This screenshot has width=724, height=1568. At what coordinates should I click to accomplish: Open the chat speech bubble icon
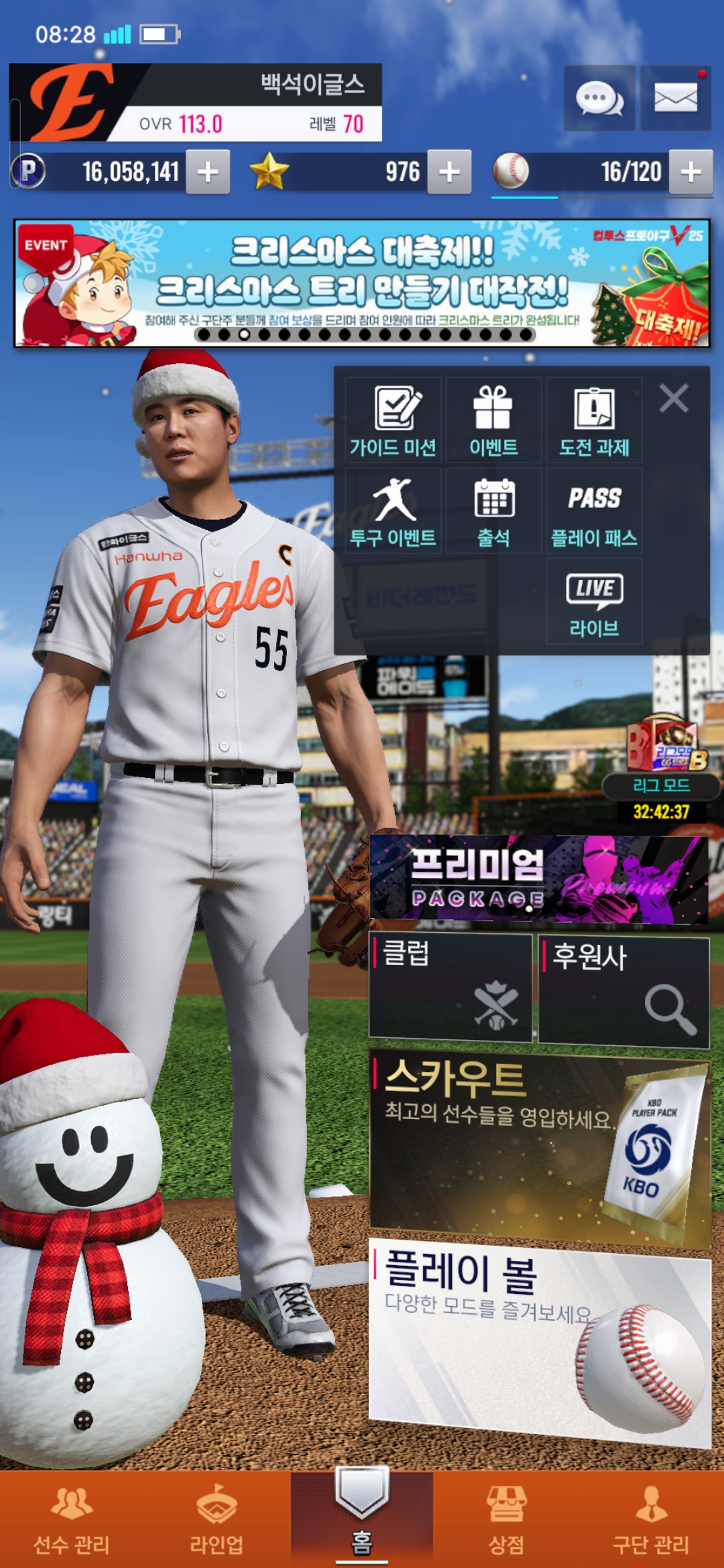(x=599, y=99)
